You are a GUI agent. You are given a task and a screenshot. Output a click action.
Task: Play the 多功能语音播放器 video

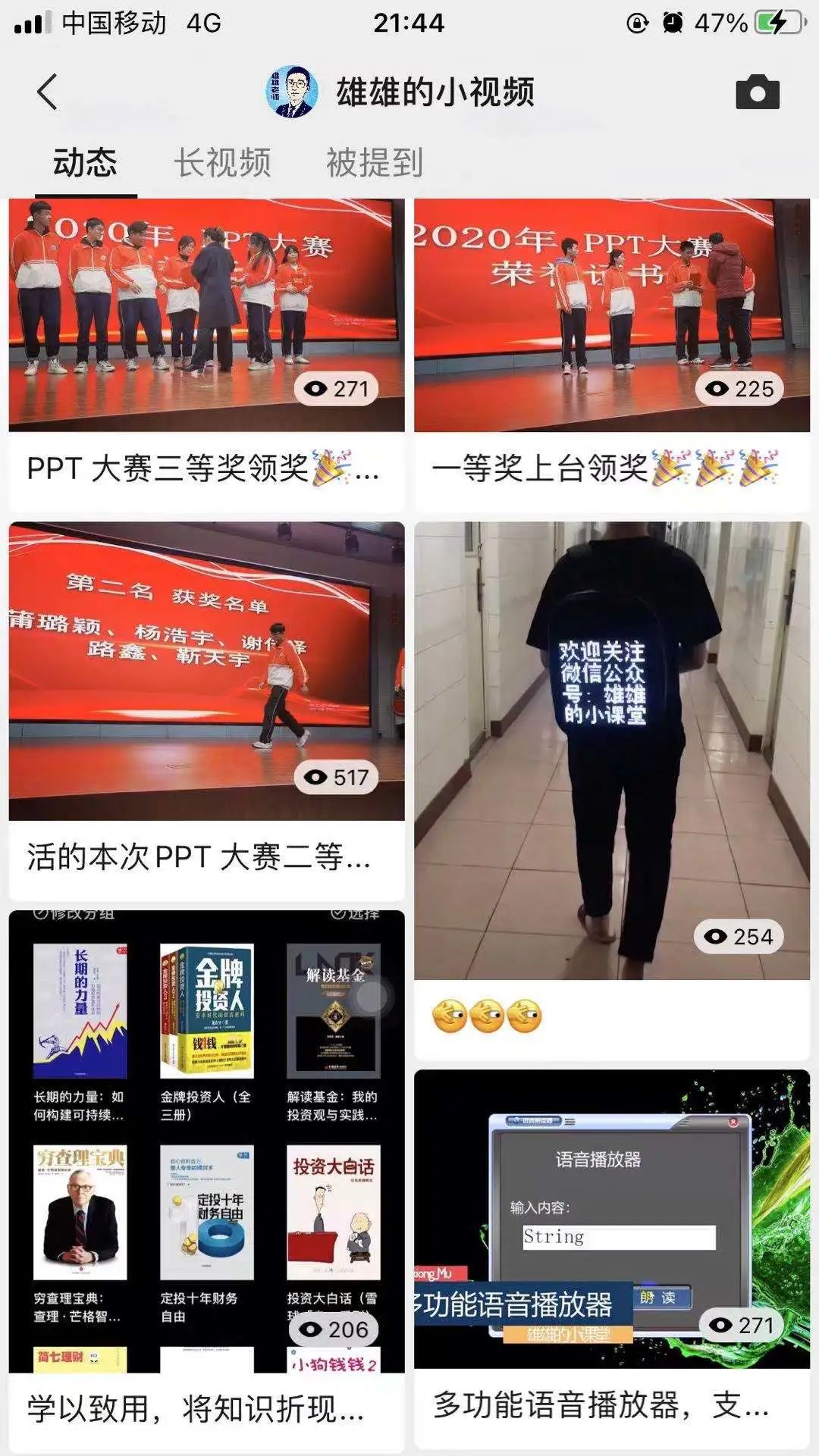[611, 1220]
